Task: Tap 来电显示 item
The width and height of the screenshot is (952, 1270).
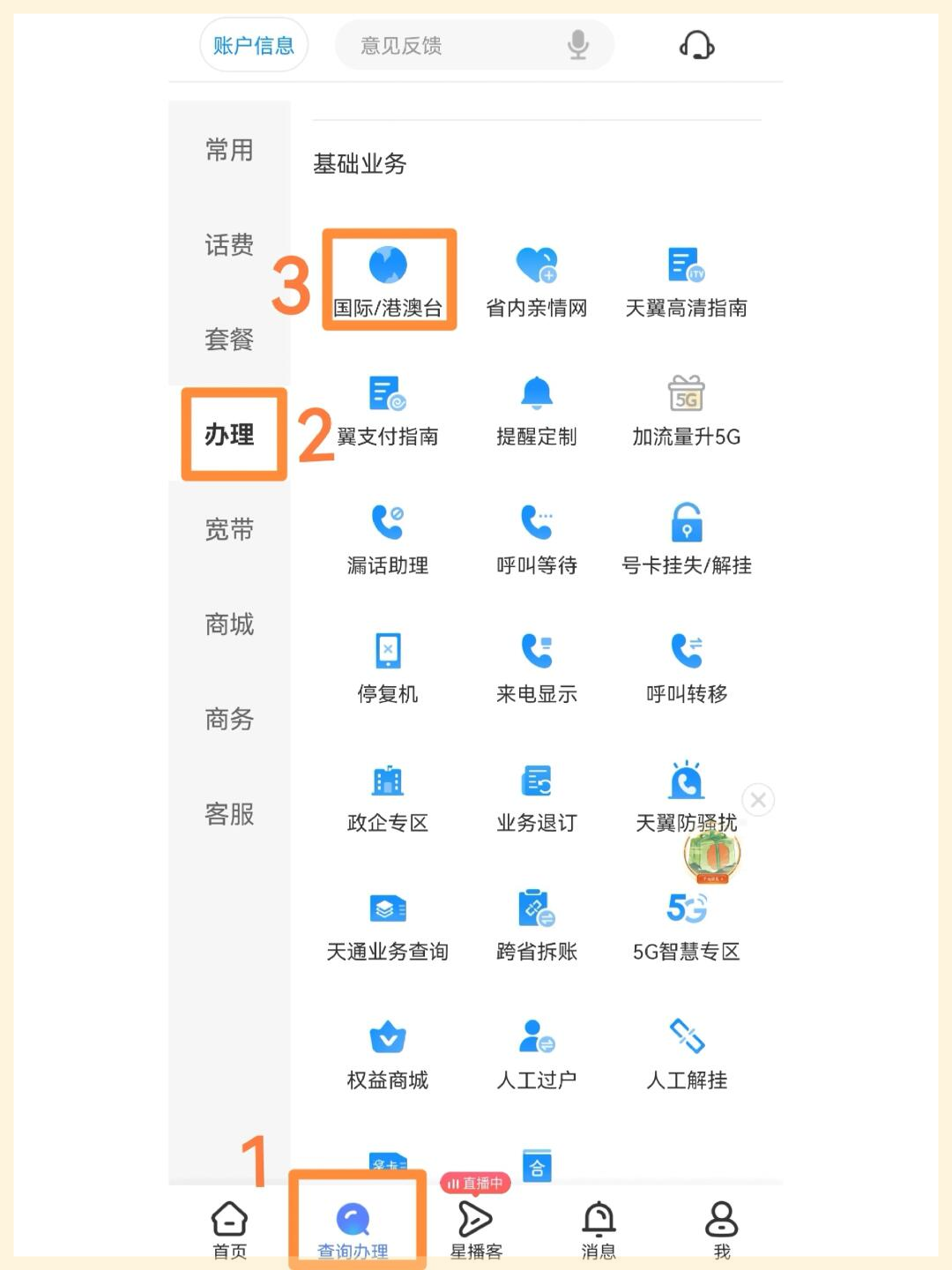Action: click(x=536, y=667)
